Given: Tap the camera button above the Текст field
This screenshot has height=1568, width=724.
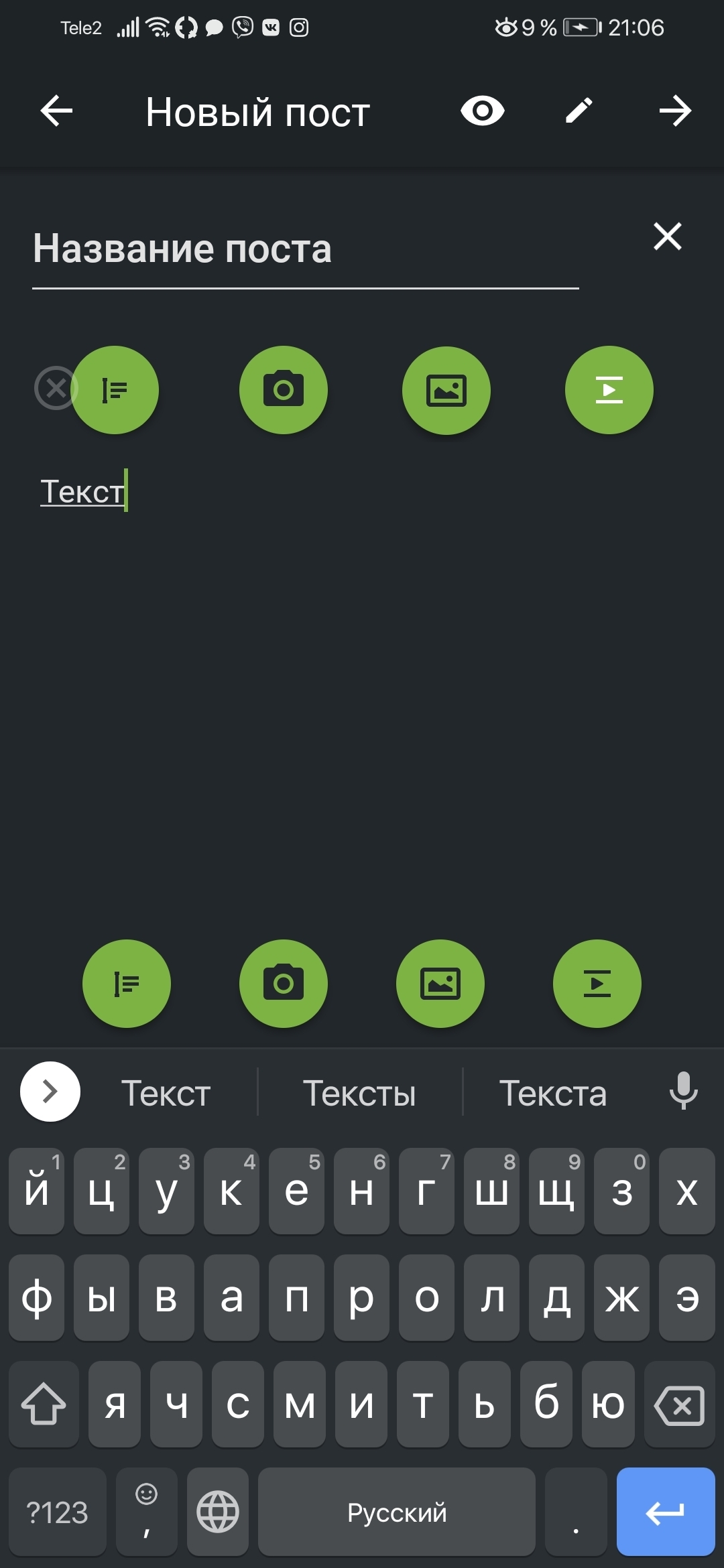Looking at the screenshot, I should (284, 390).
